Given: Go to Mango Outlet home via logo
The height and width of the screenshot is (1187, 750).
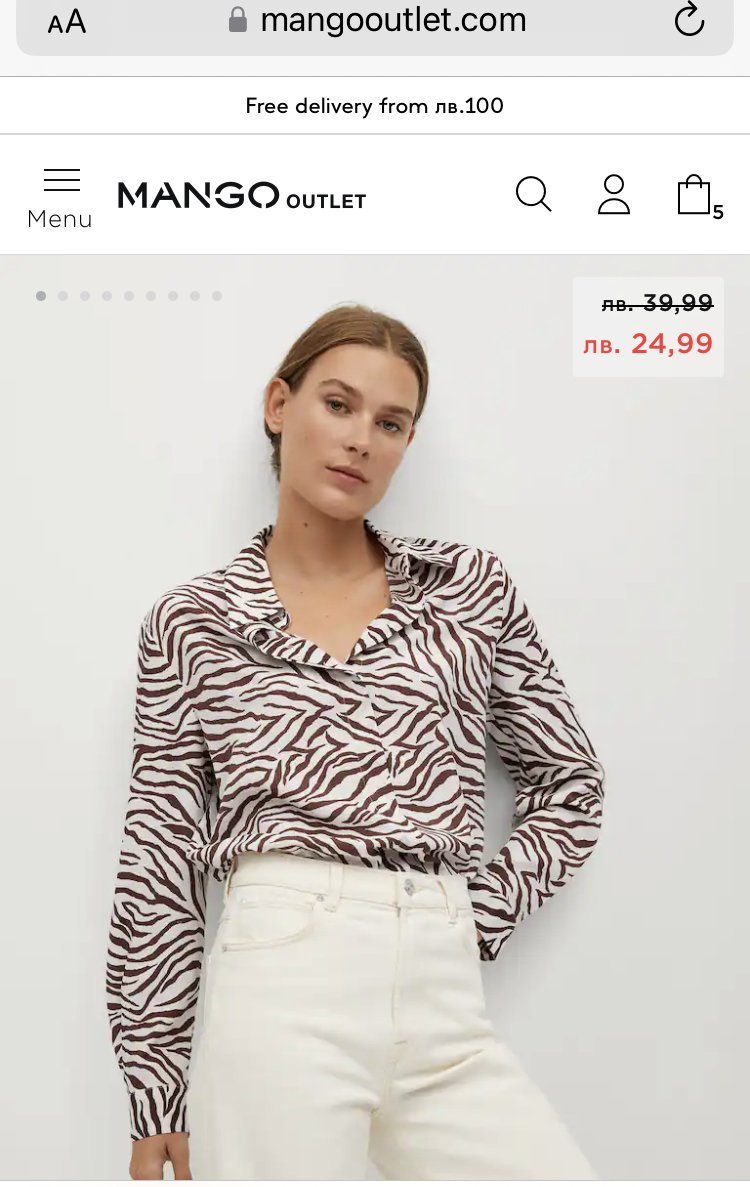Looking at the screenshot, I should pyautogui.click(x=242, y=195).
